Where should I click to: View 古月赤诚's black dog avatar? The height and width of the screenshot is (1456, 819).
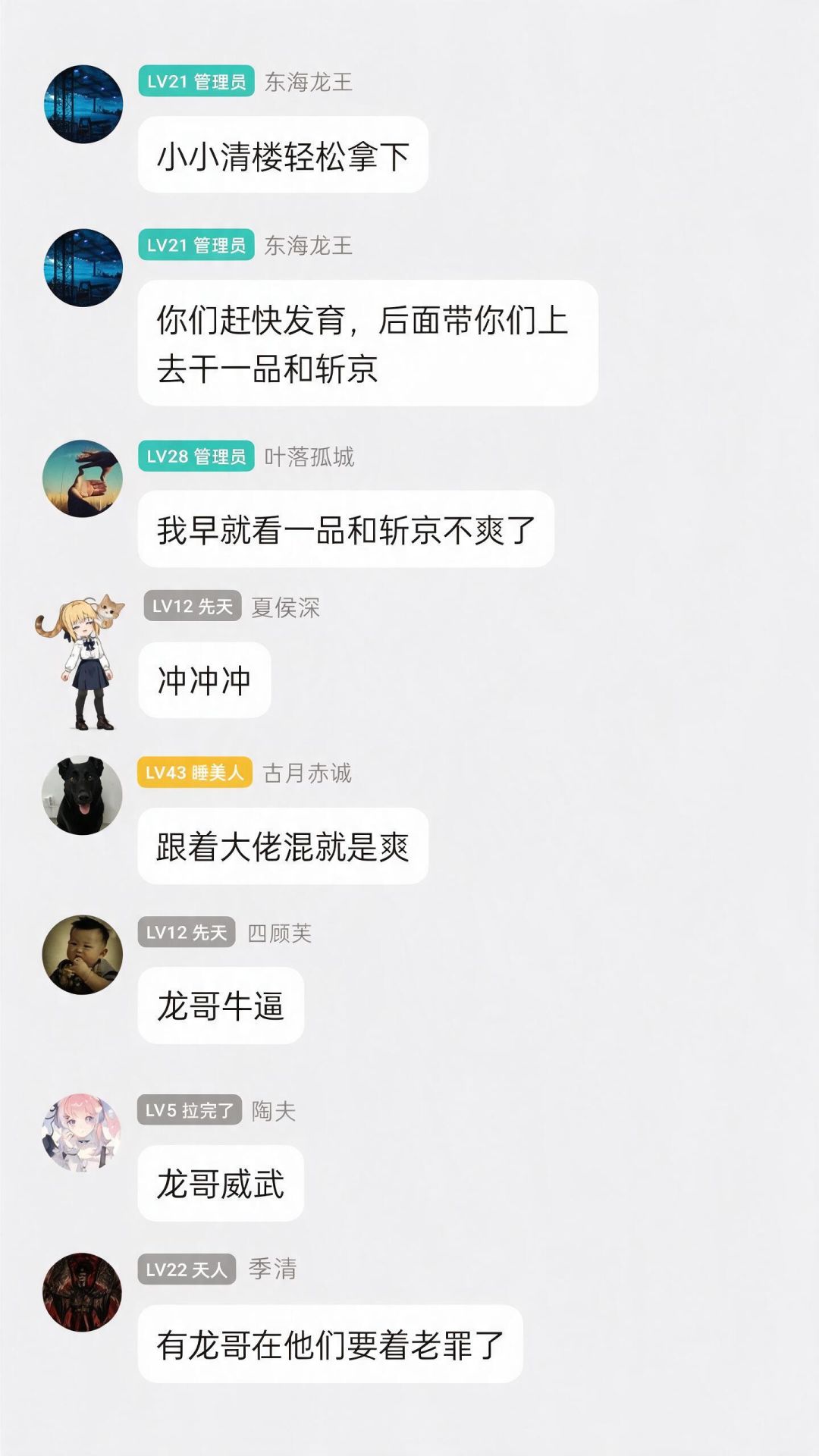[x=82, y=795]
